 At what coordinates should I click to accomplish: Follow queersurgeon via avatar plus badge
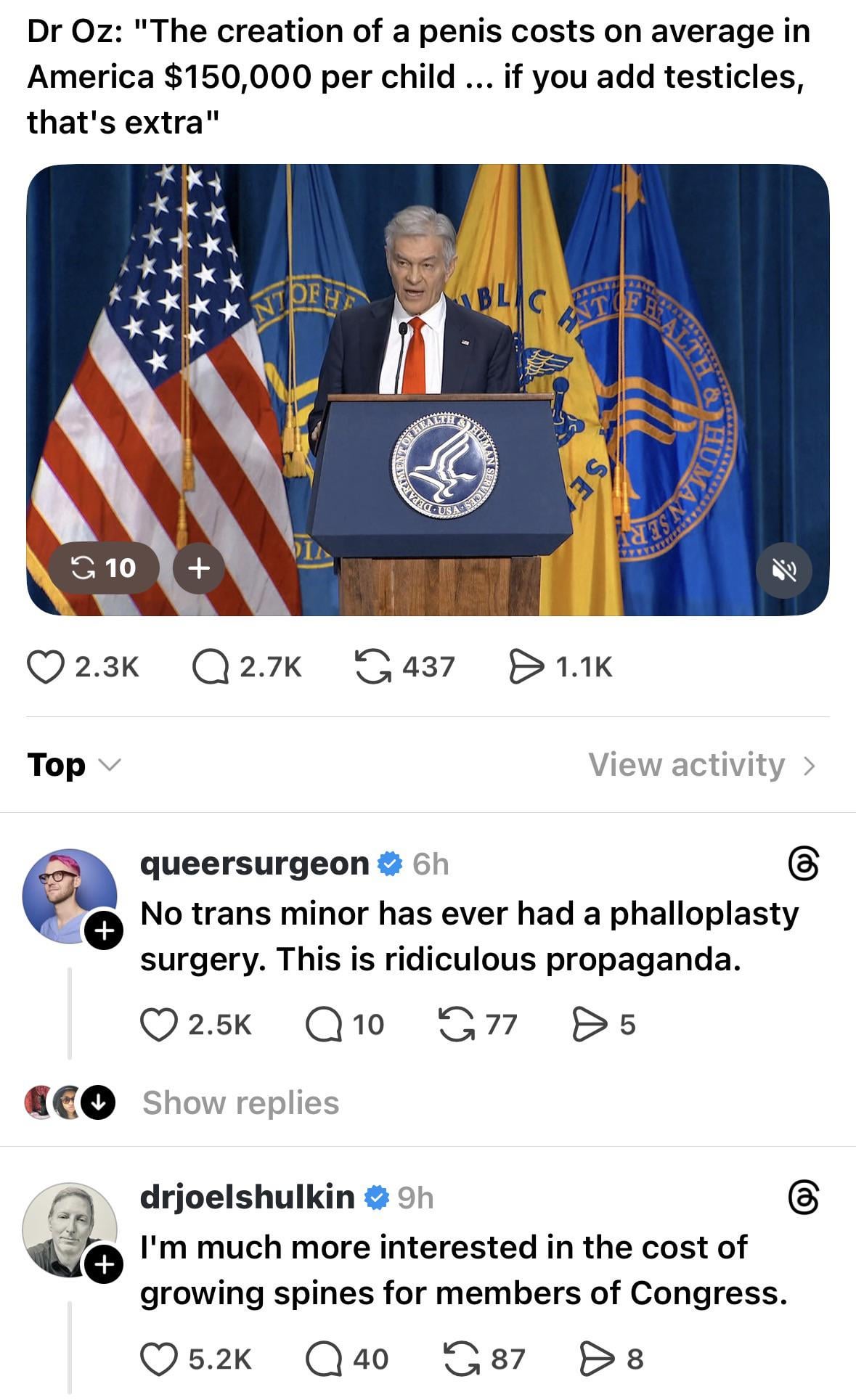click(104, 930)
